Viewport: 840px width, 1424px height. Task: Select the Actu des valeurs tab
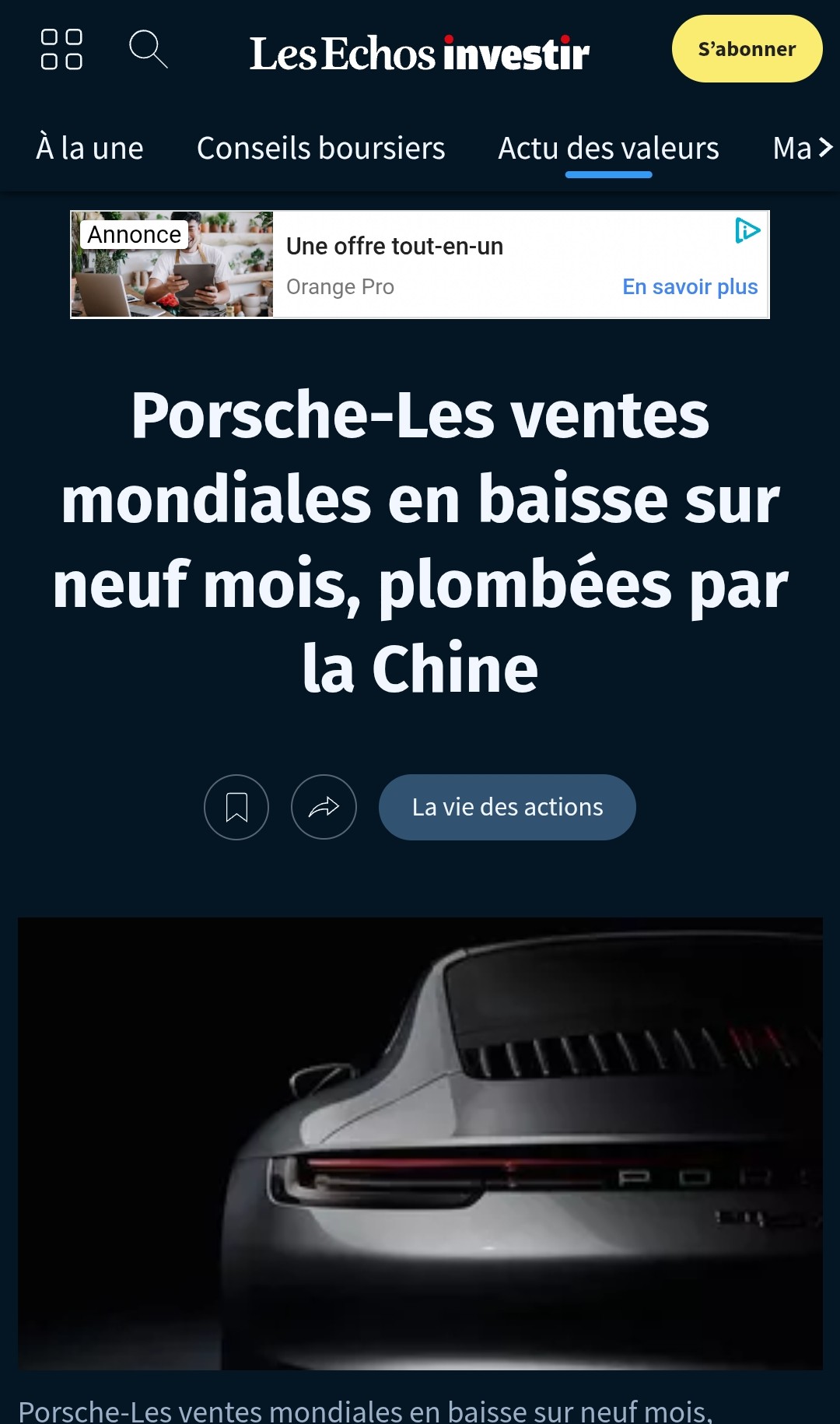[608, 148]
